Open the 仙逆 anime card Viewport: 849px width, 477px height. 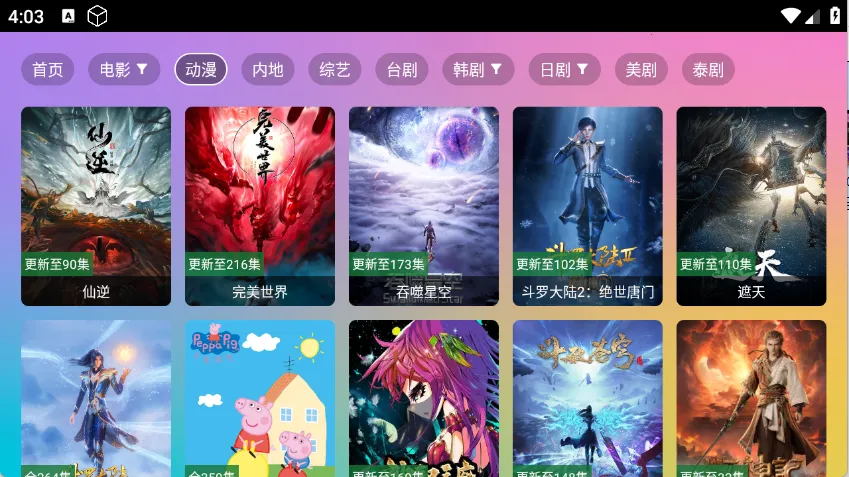point(96,205)
